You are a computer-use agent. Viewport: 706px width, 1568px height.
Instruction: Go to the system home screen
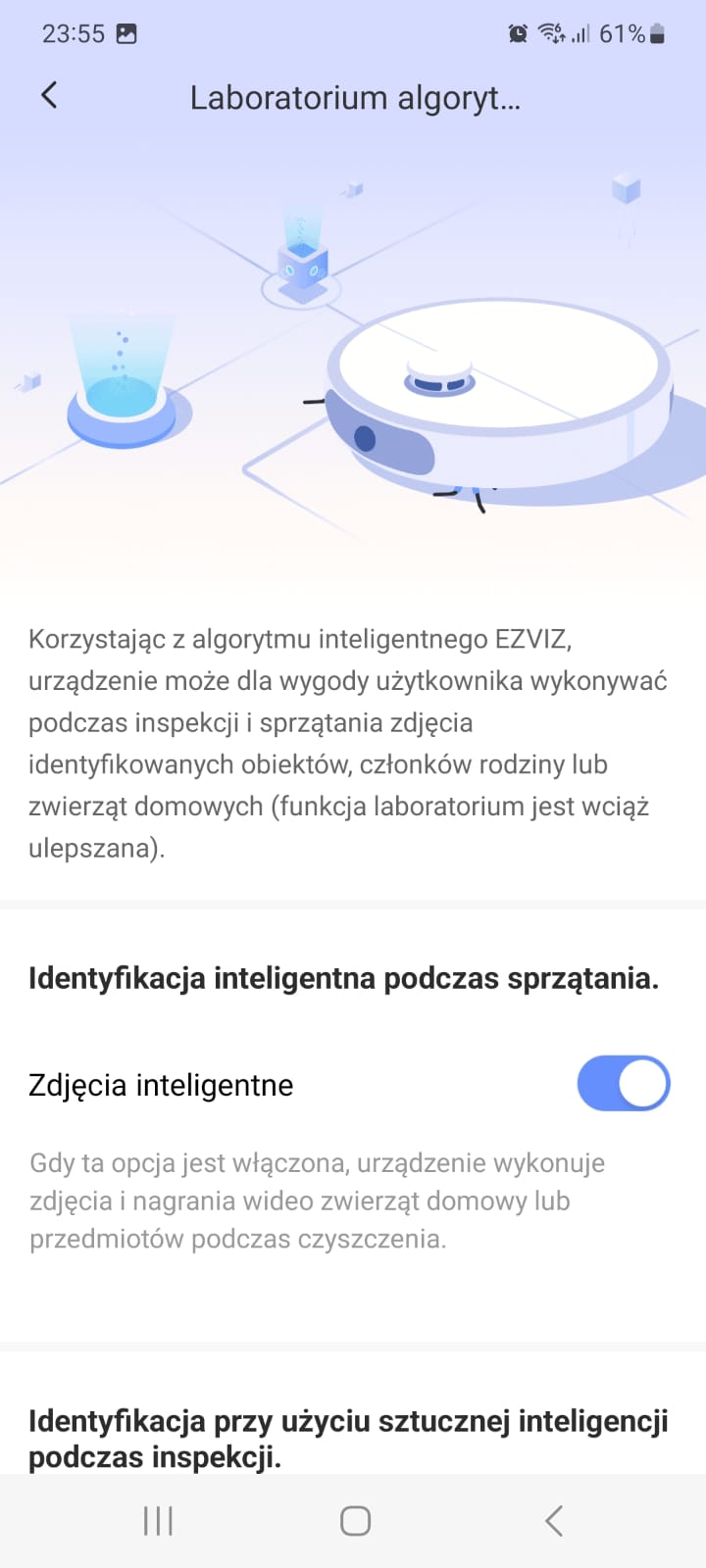coord(354,1521)
